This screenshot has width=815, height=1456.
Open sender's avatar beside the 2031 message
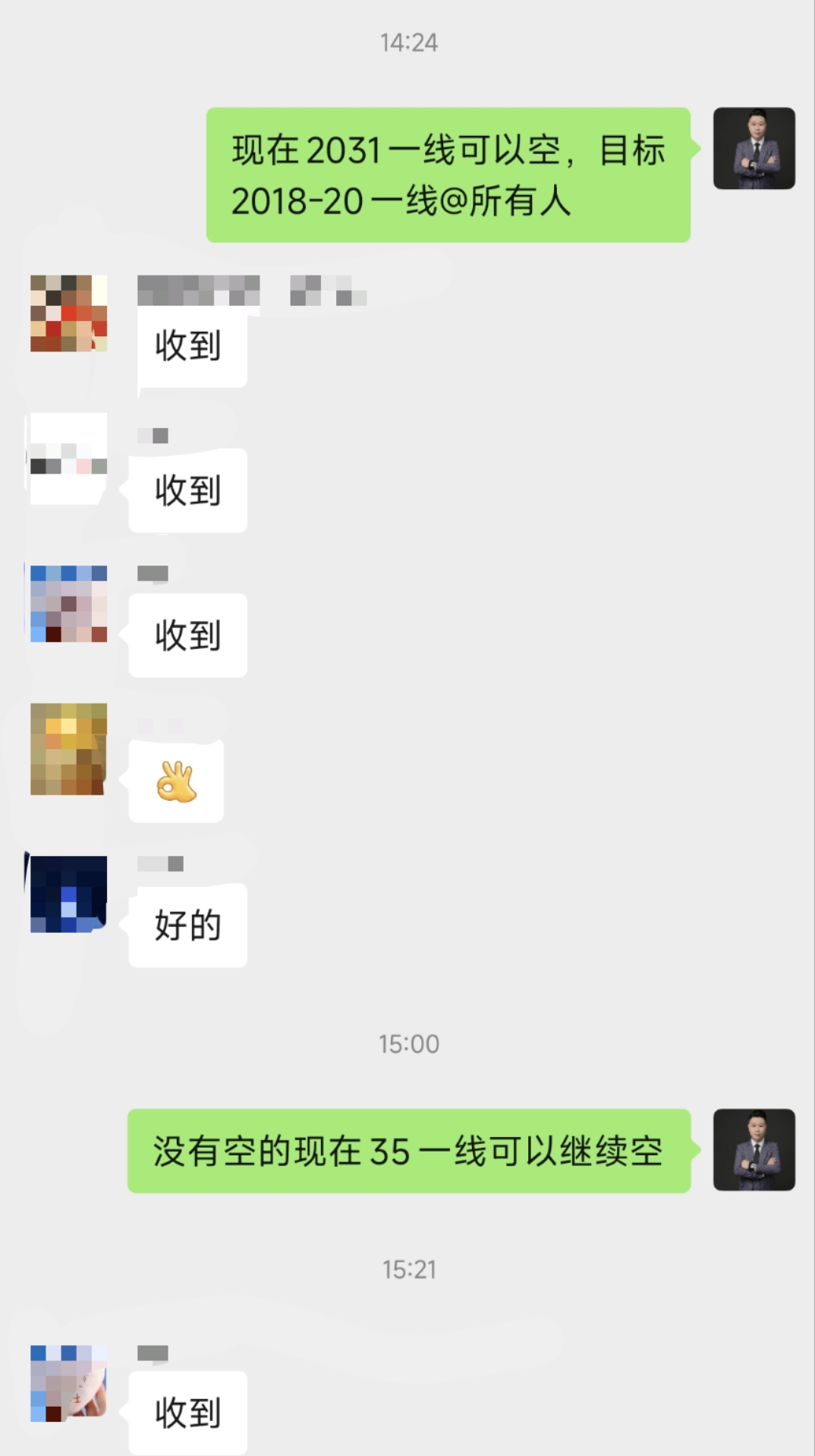point(754,148)
